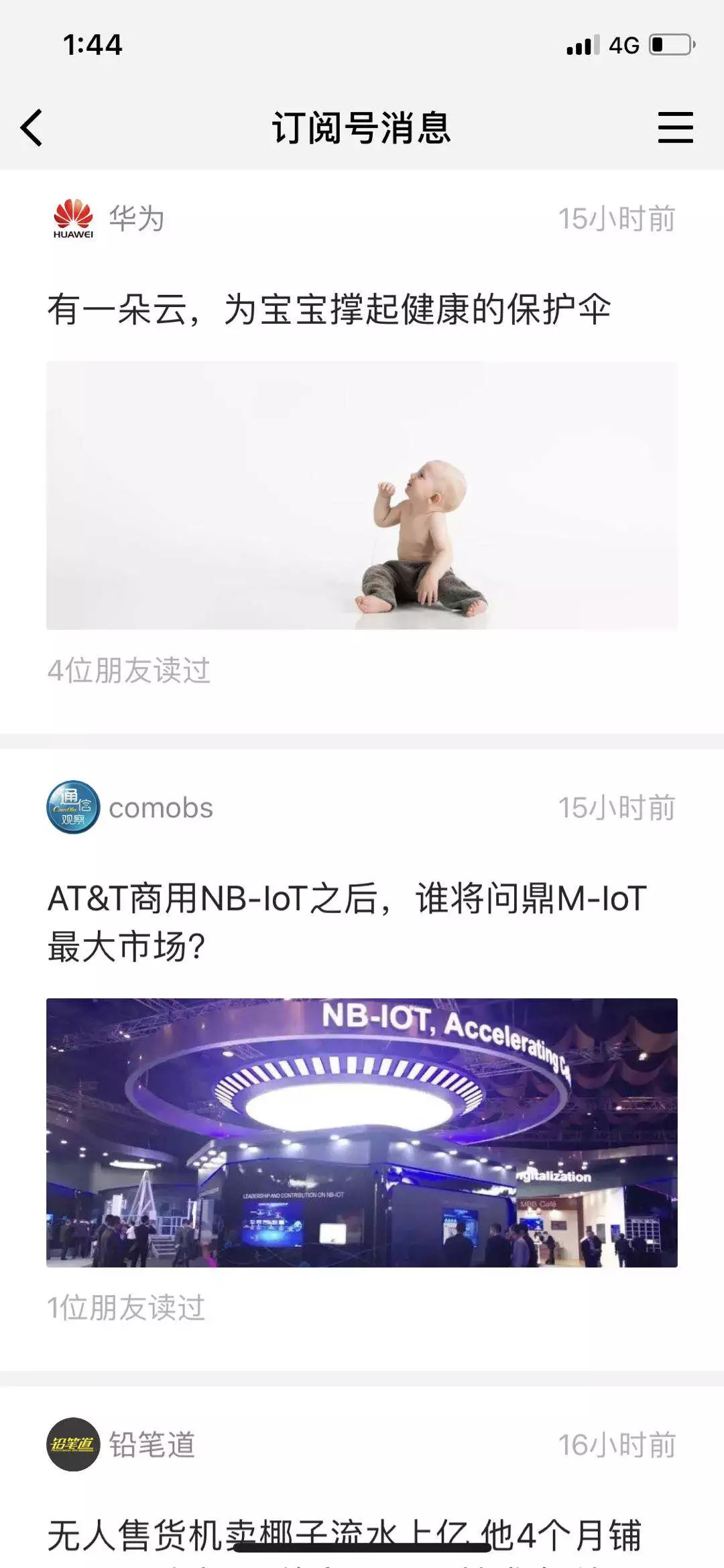
Task: Open the 铅笔道 account profile
Action: click(121, 1444)
